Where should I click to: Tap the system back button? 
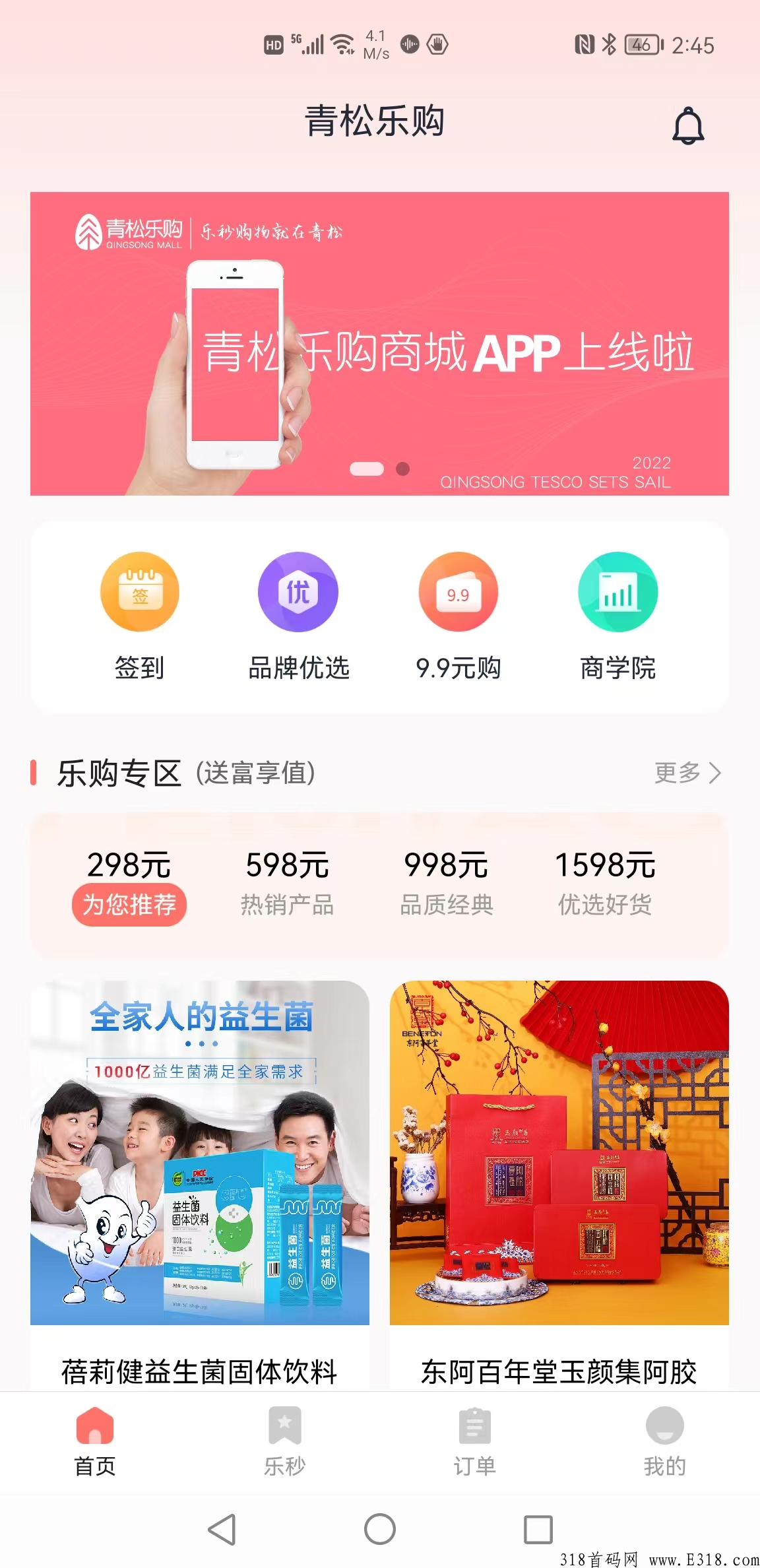[x=222, y=1530]
